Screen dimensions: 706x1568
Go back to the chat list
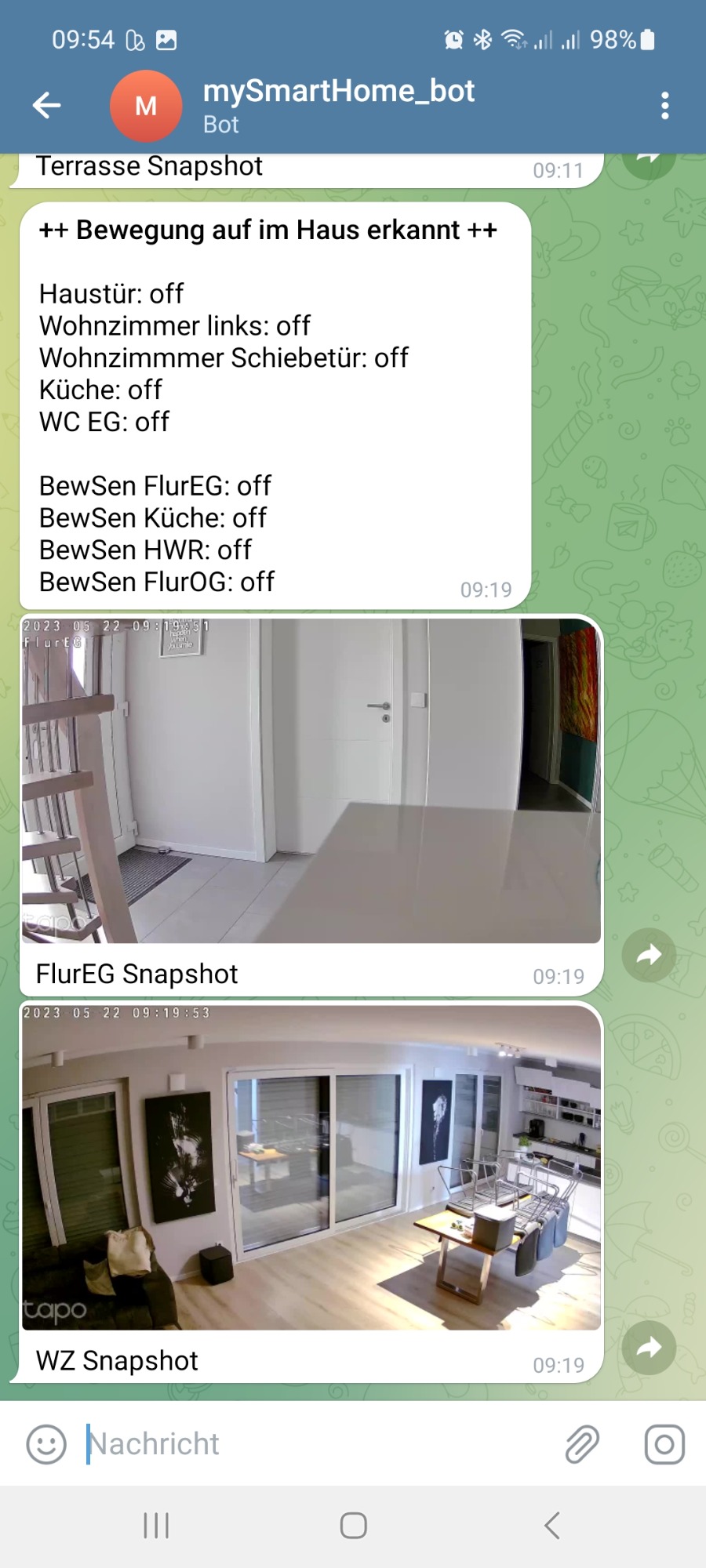click(x=46, y=105)
